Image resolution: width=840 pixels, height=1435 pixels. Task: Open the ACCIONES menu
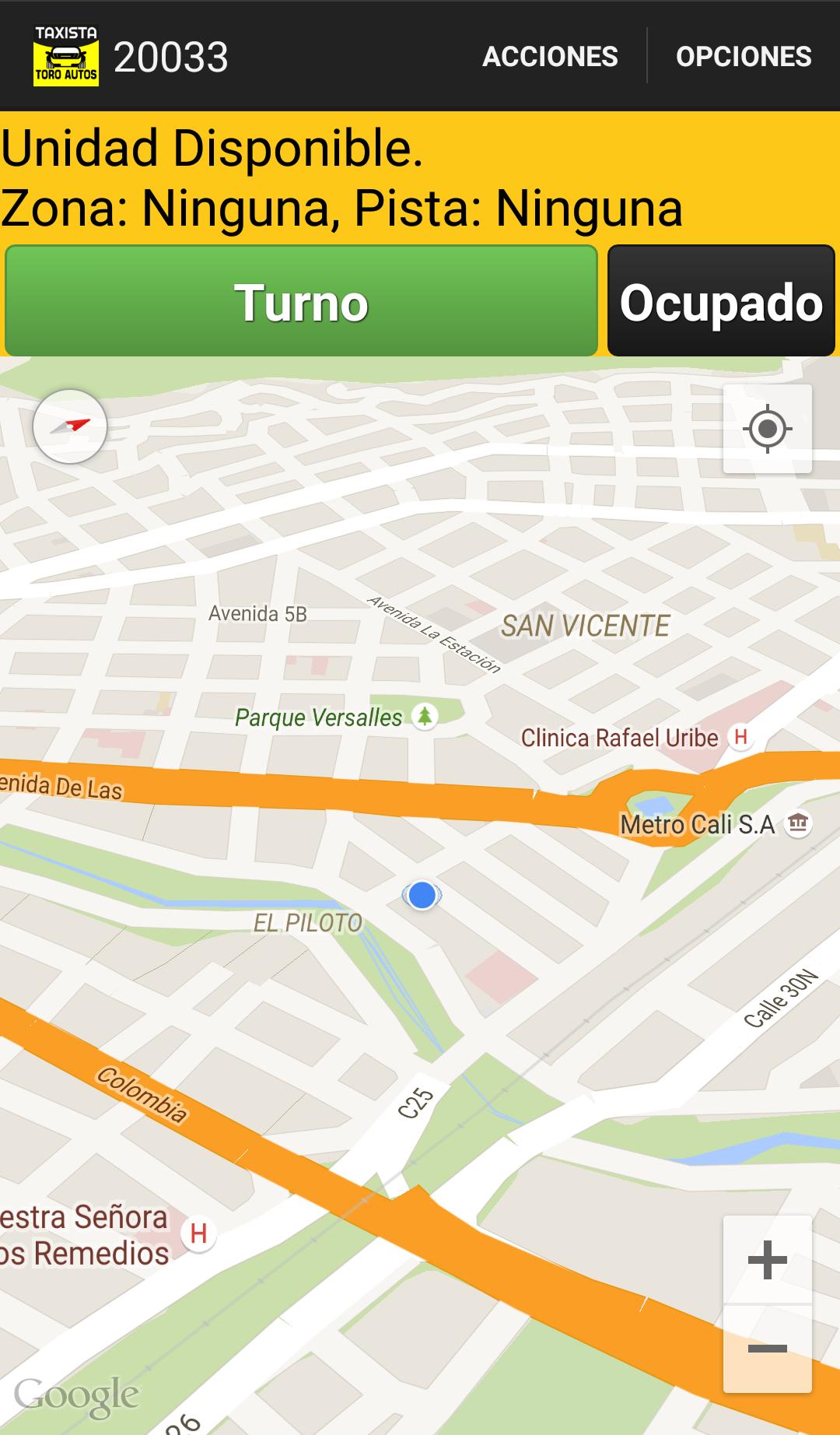(x=550, y=56)
